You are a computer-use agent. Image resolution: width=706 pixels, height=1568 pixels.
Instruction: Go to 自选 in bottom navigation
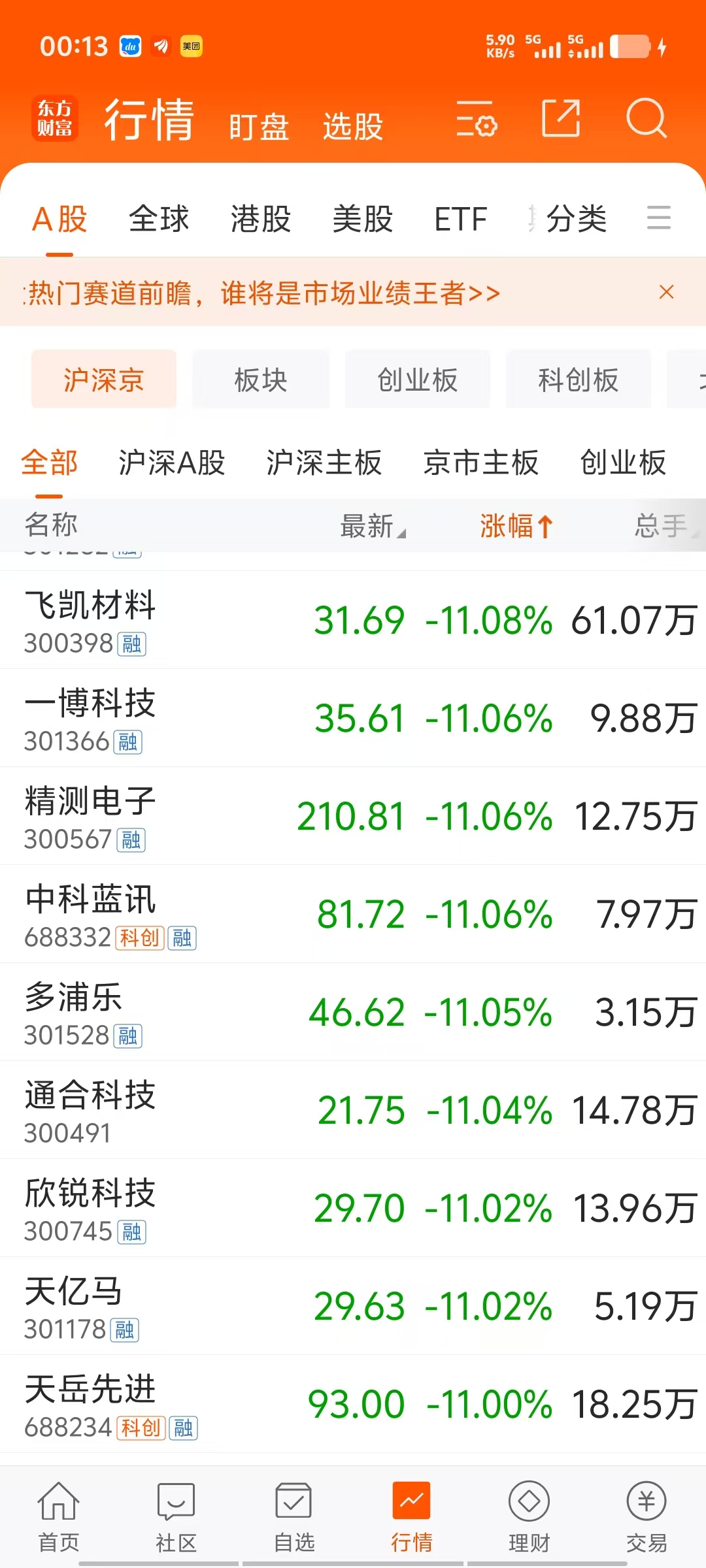[x=294, y=1517]
